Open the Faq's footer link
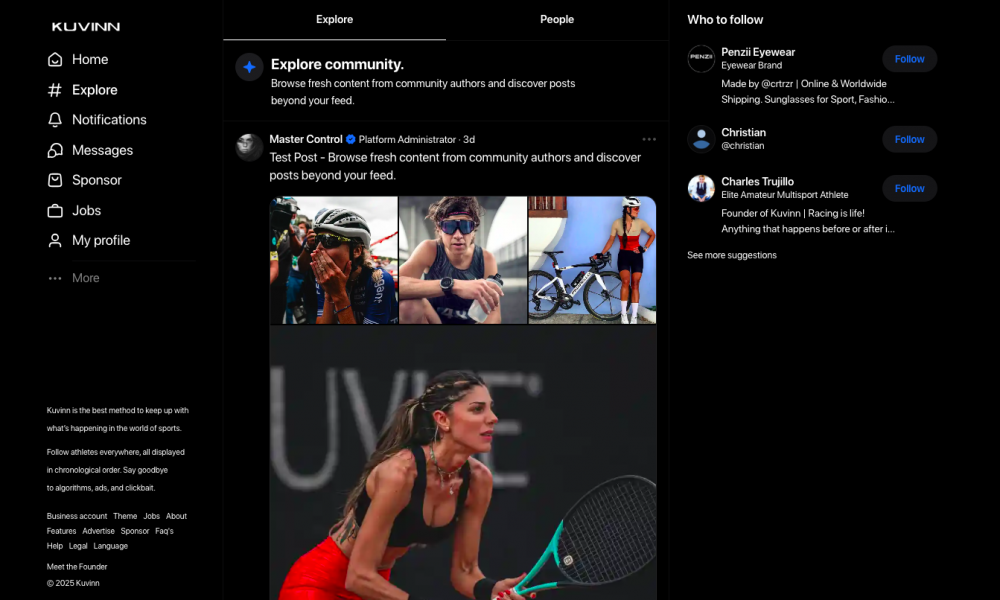The width and height of the screenshot is (1000, 600). click(x=164, y=531)
